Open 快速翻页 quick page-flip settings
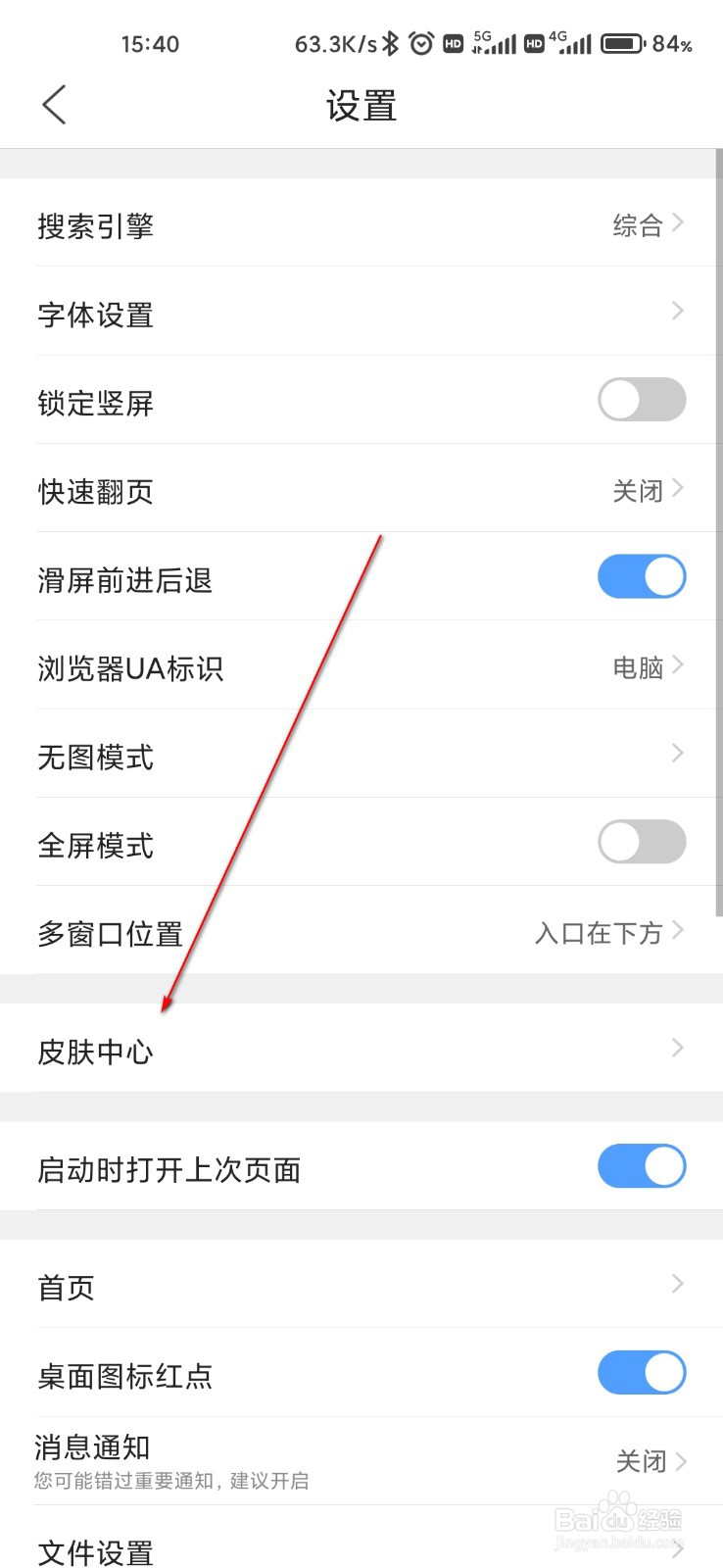The image size is (723, 1568). pos(361,489)
